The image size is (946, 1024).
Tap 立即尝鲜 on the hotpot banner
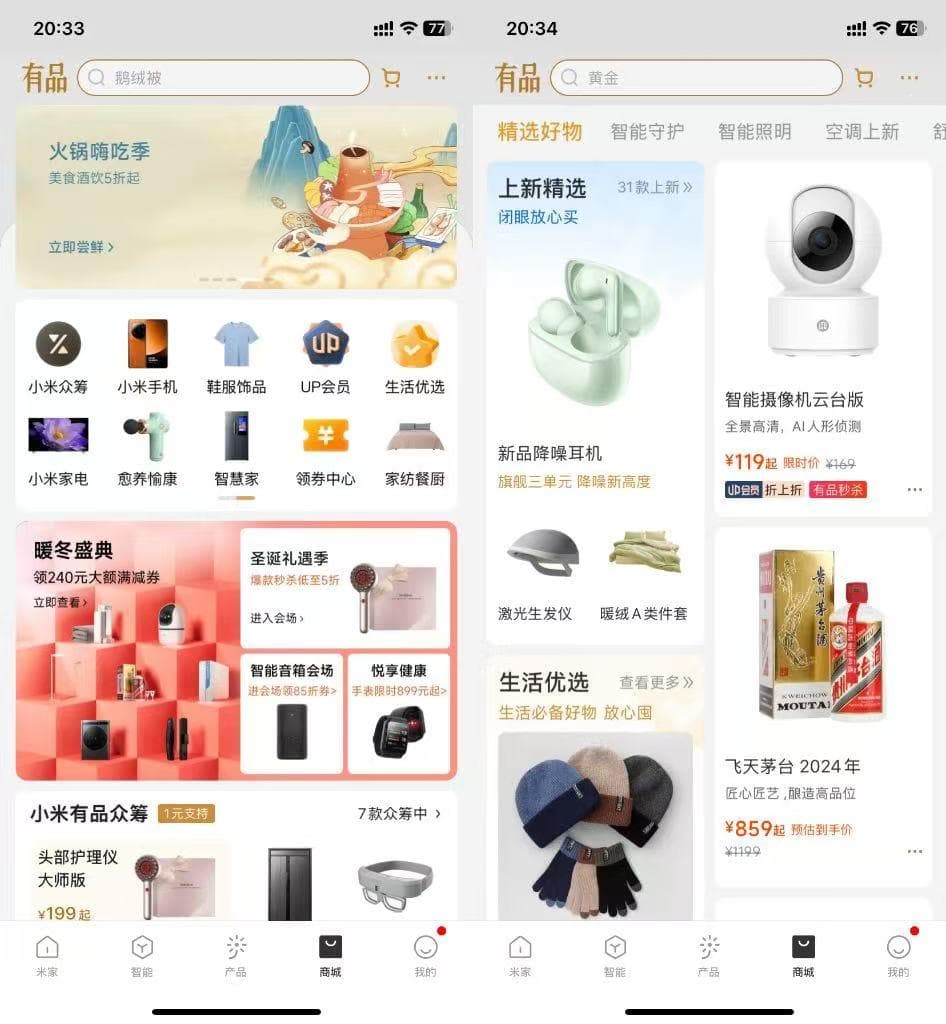coord(81,247)
